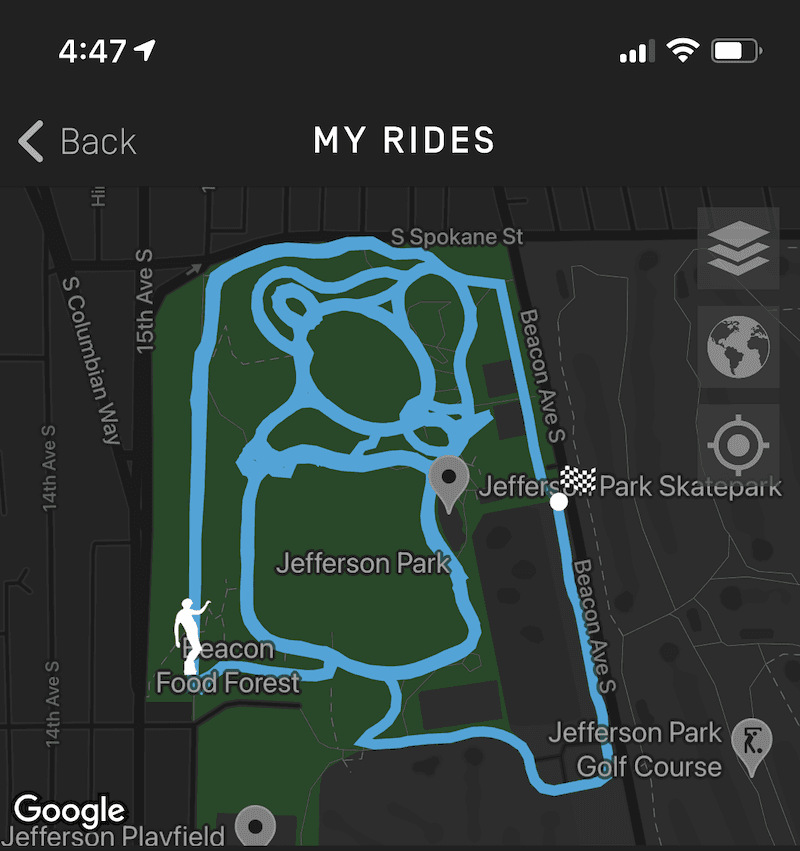800x851 pixels.
Task: Select the Jefferson Park Skatepark pin
Action: [449, 480]
